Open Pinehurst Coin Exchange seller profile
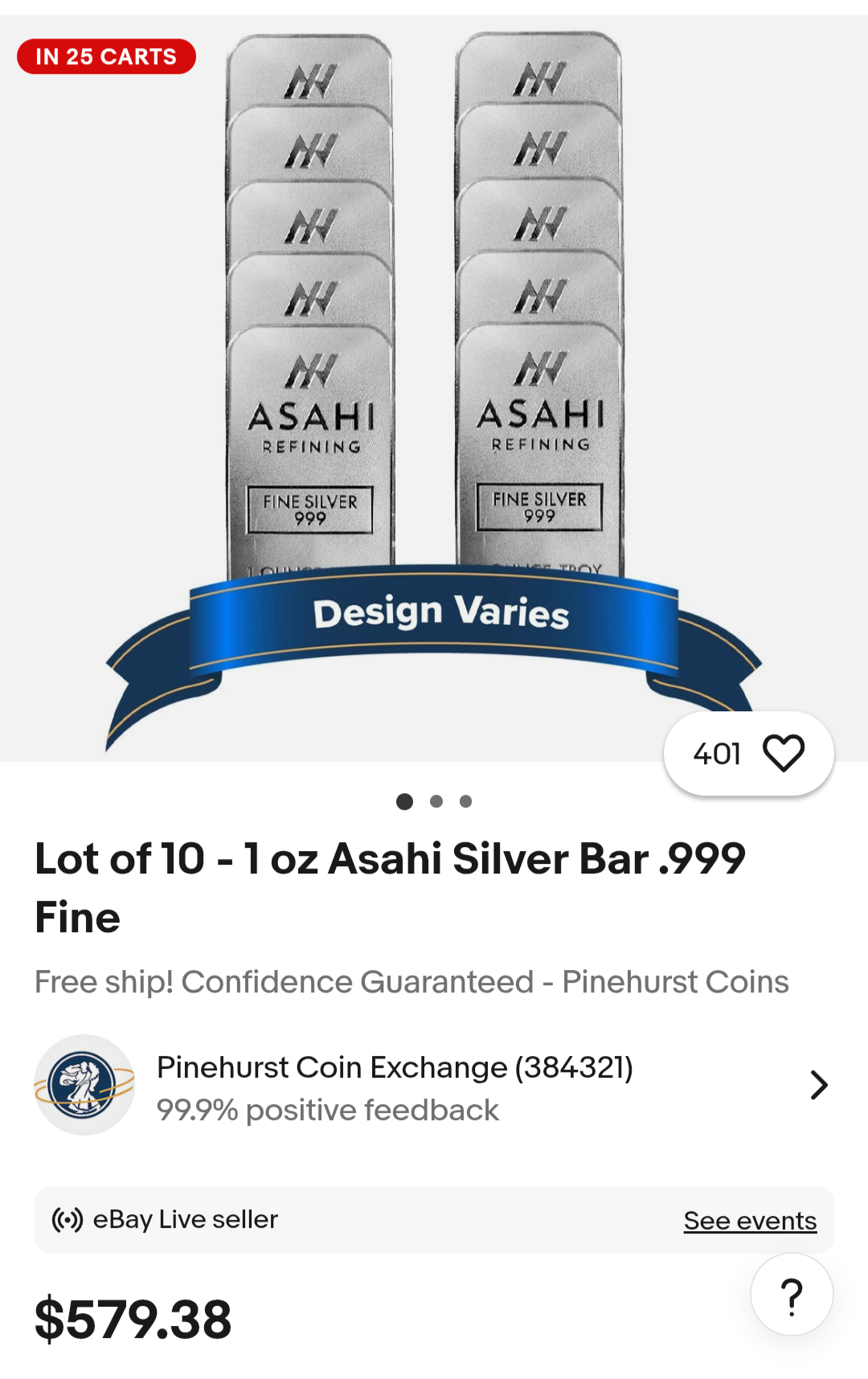868x1379 pixels. (x=433, y=1085)
